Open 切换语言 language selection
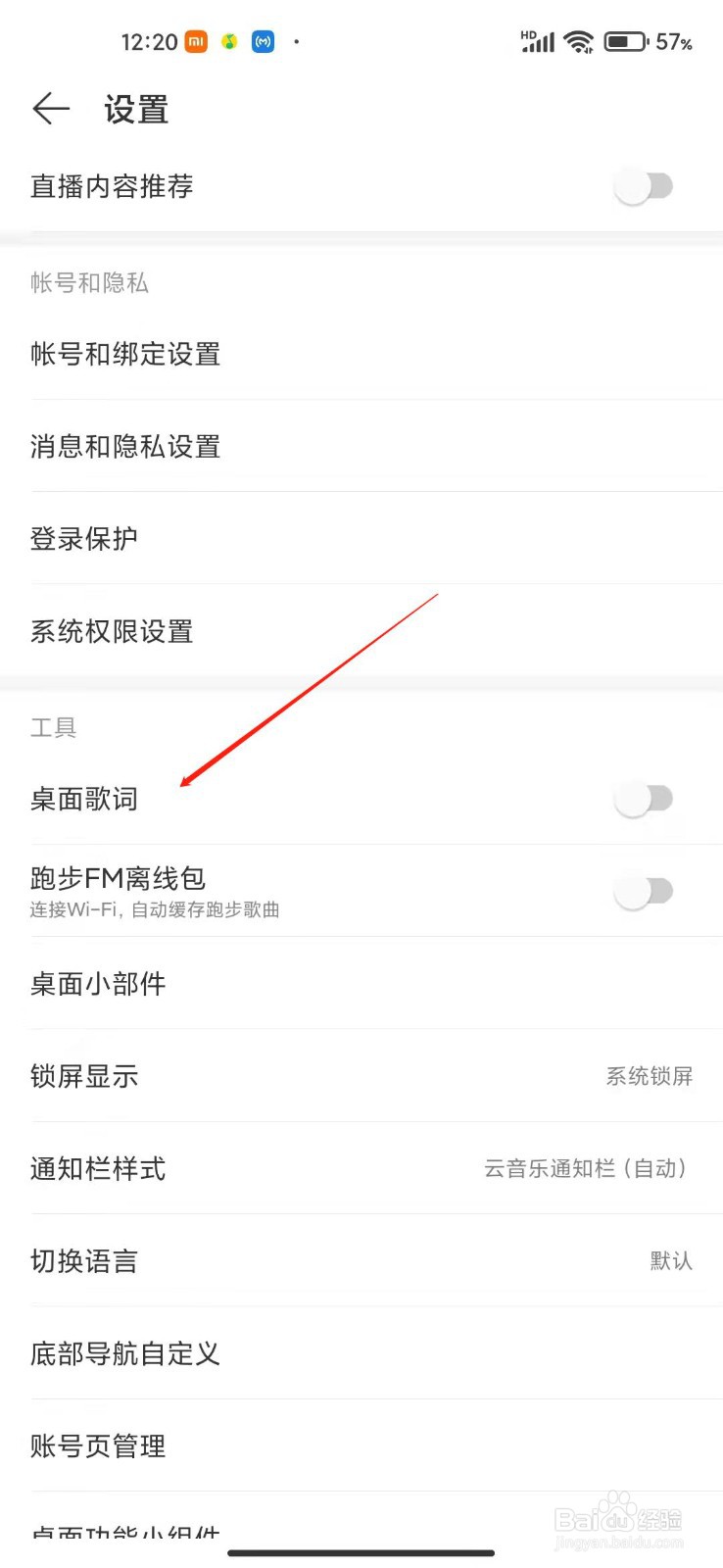723x1568 pixels. 361,1260
